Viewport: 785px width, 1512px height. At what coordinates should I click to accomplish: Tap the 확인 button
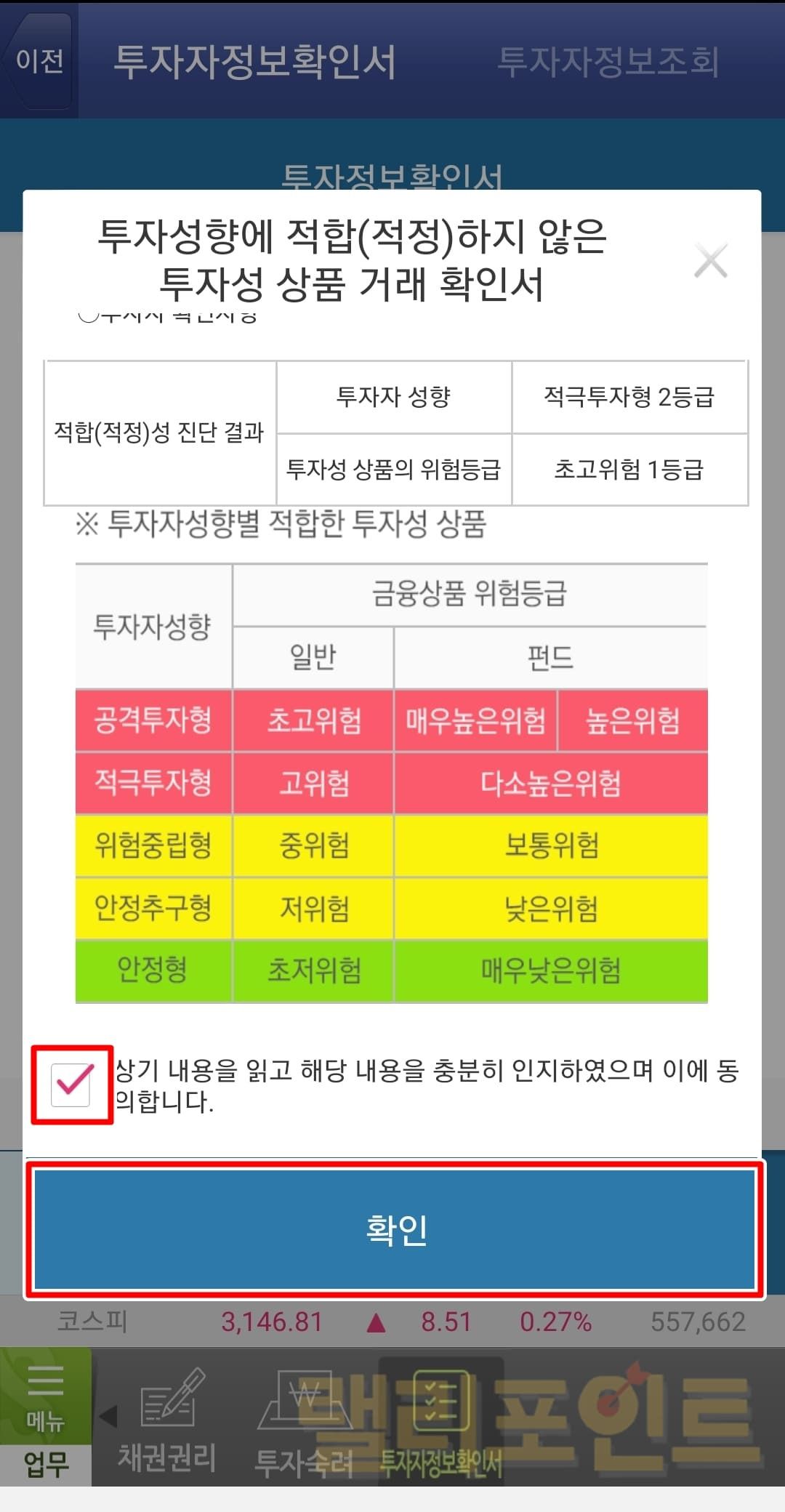coord(395,1229)
